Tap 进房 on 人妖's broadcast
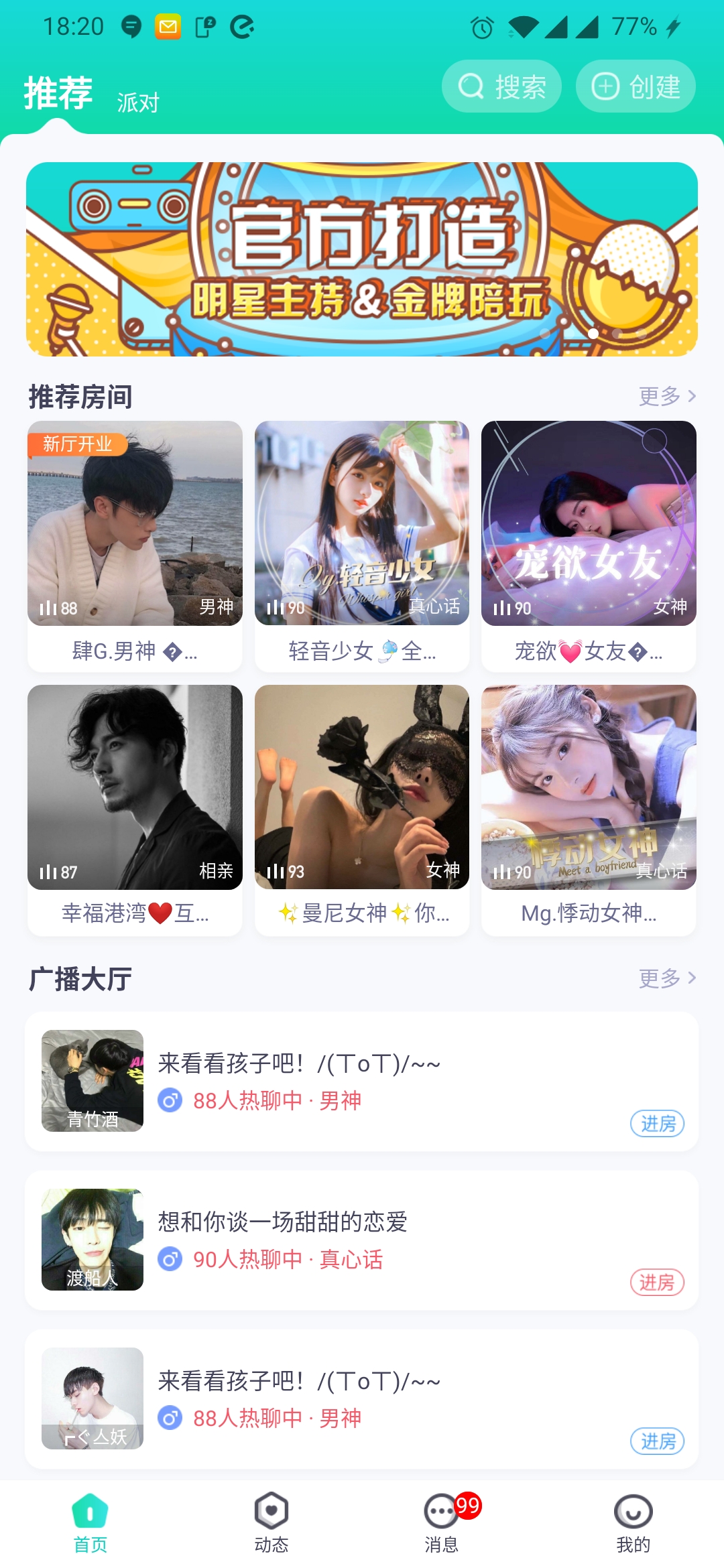Screen dimensions: 724x1568 (657, 1441)
